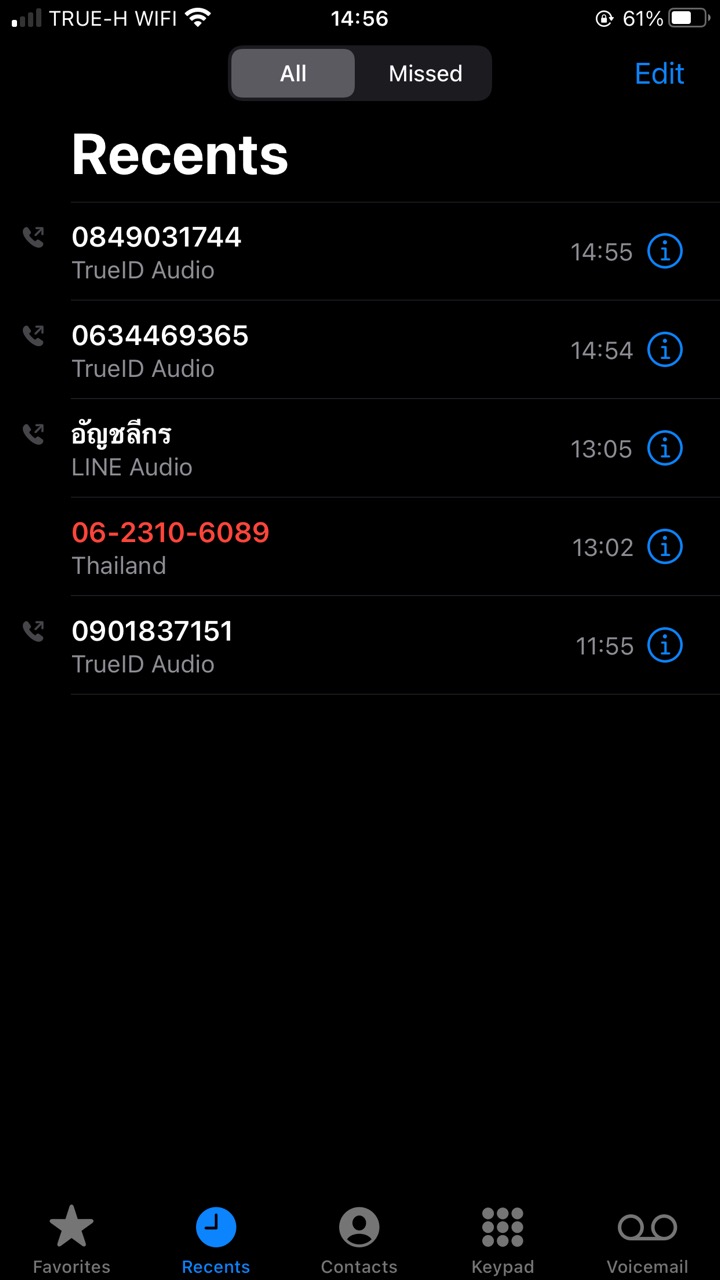View info for 0634469365 call
Screen dimensions: 720x1280
coord(665,350)
